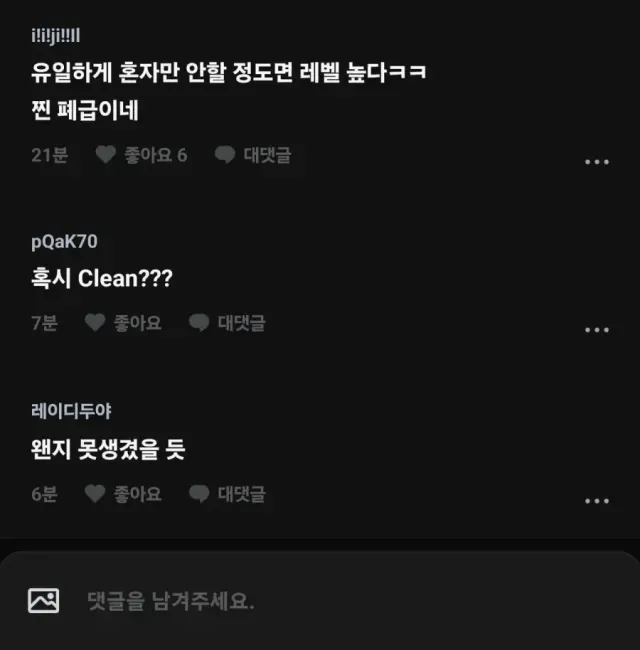Like pQaK70's comment

coord(123,323)
